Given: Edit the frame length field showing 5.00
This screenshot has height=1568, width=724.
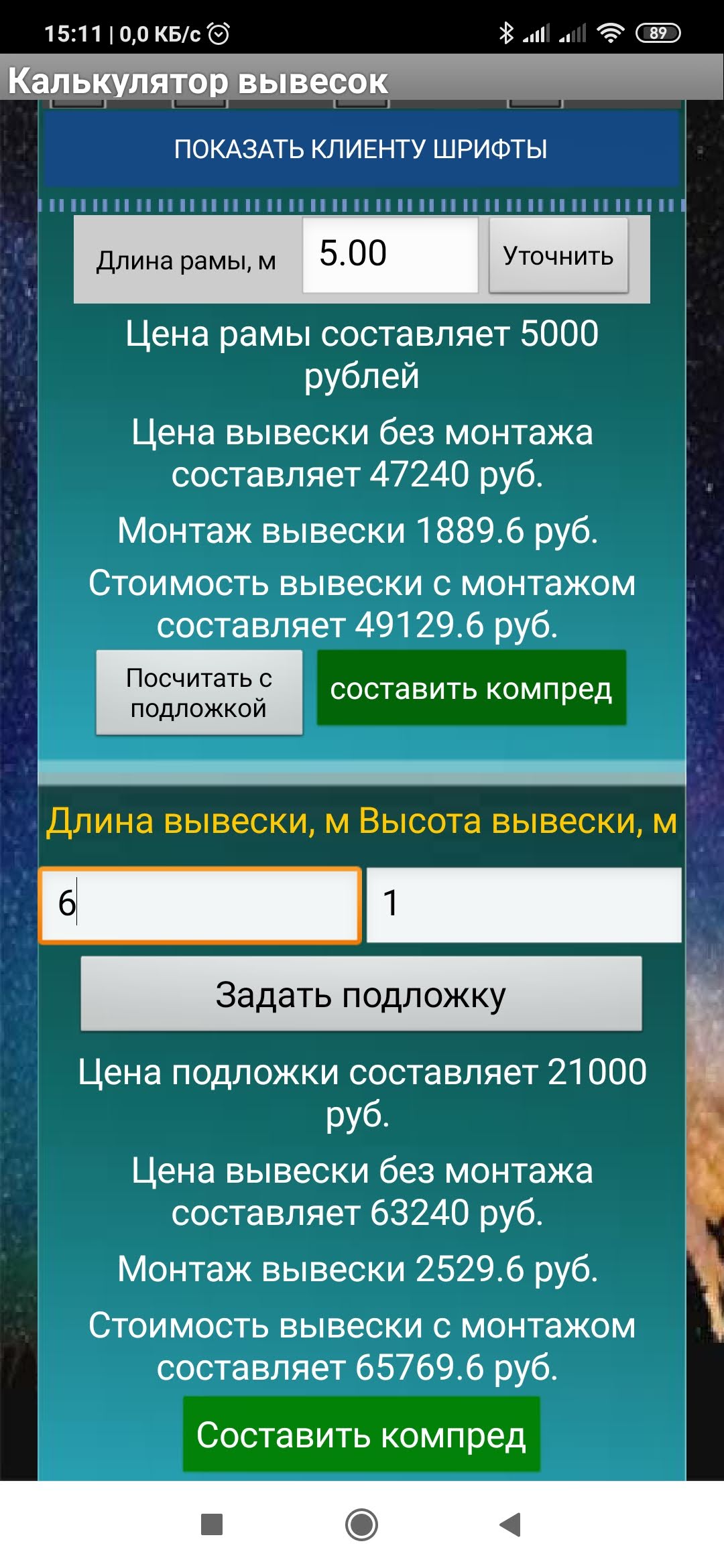Looking at the screenshot, I should coord(390,255).
